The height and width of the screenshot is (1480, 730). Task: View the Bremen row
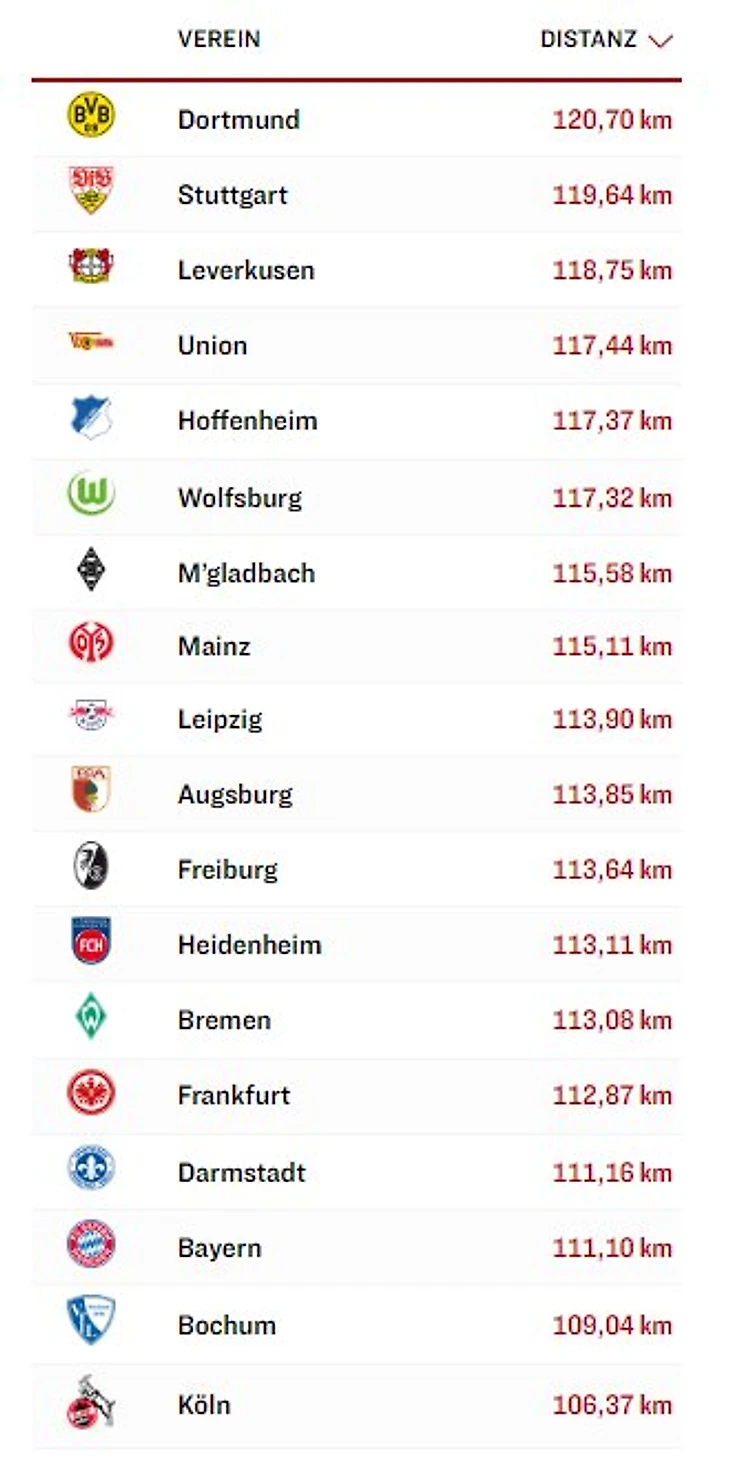pyautogui.click(x=224, y=1020)
